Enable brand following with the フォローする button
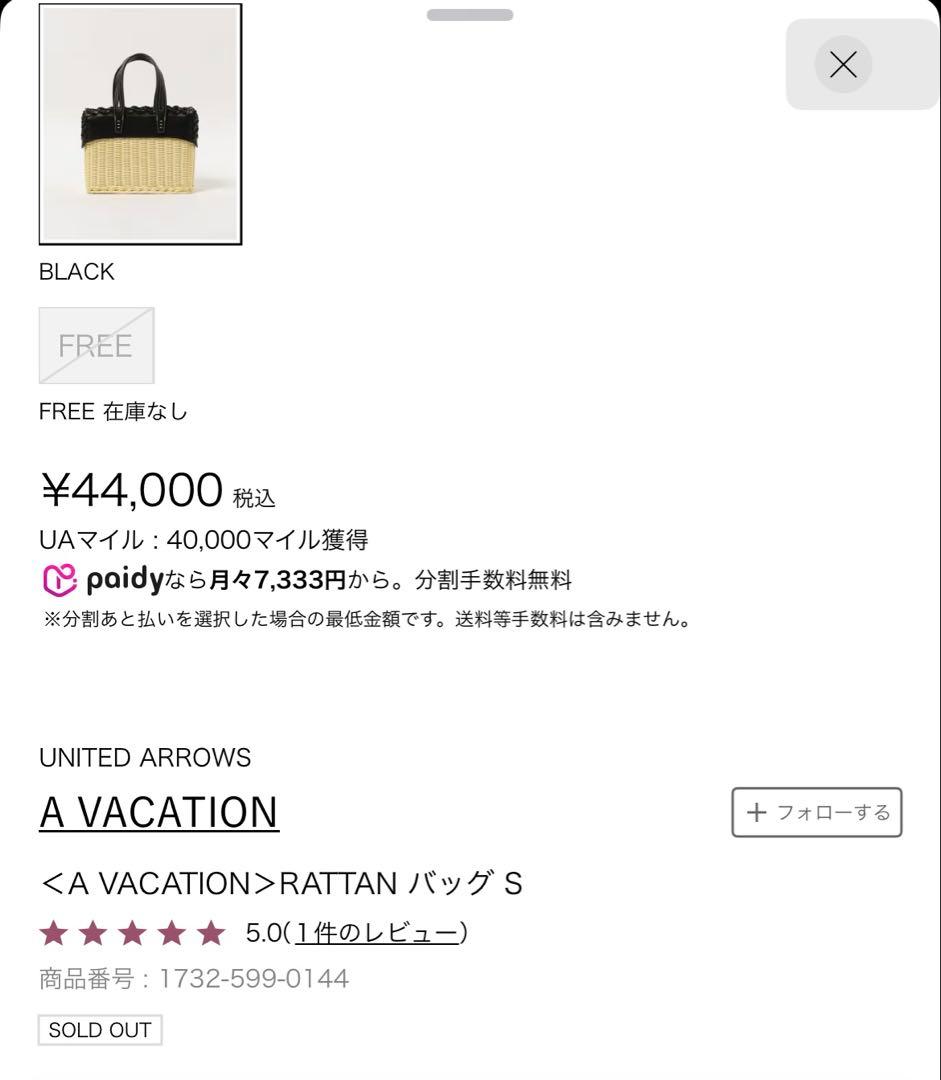 [x=817, y=812]
